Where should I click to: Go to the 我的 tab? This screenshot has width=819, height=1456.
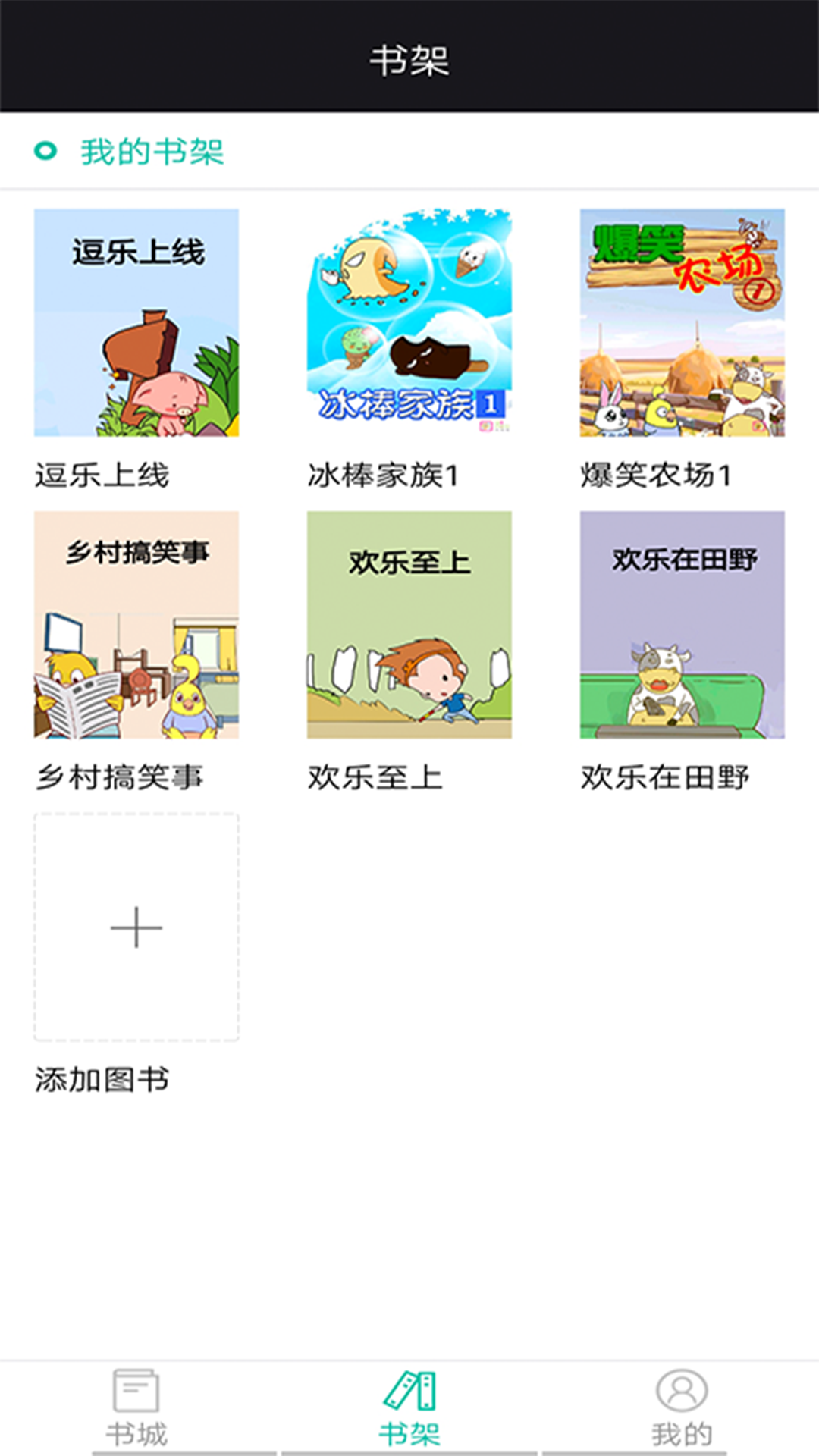coord(682,1408)
